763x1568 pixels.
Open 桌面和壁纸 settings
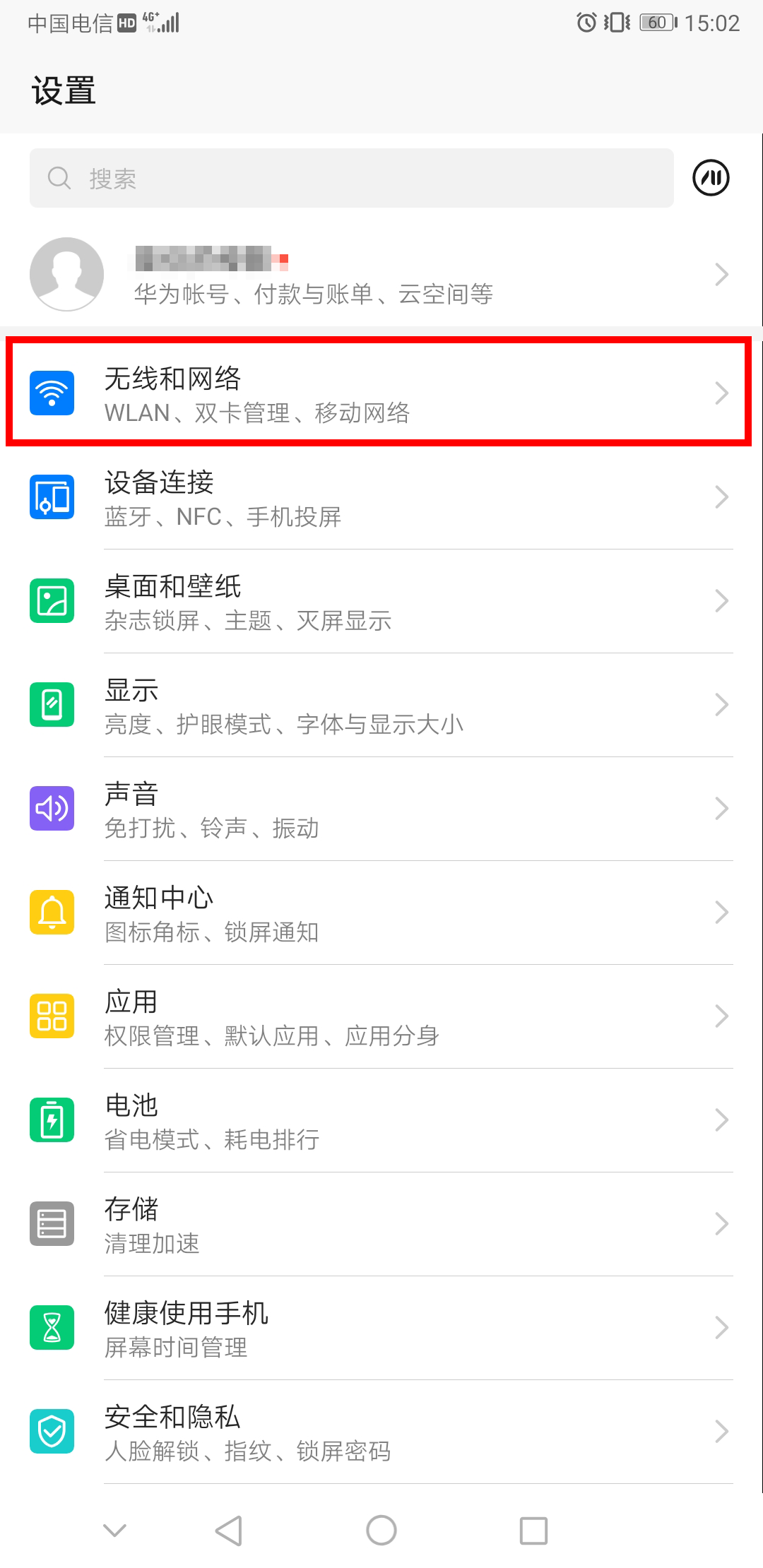(x=381, y=602)
